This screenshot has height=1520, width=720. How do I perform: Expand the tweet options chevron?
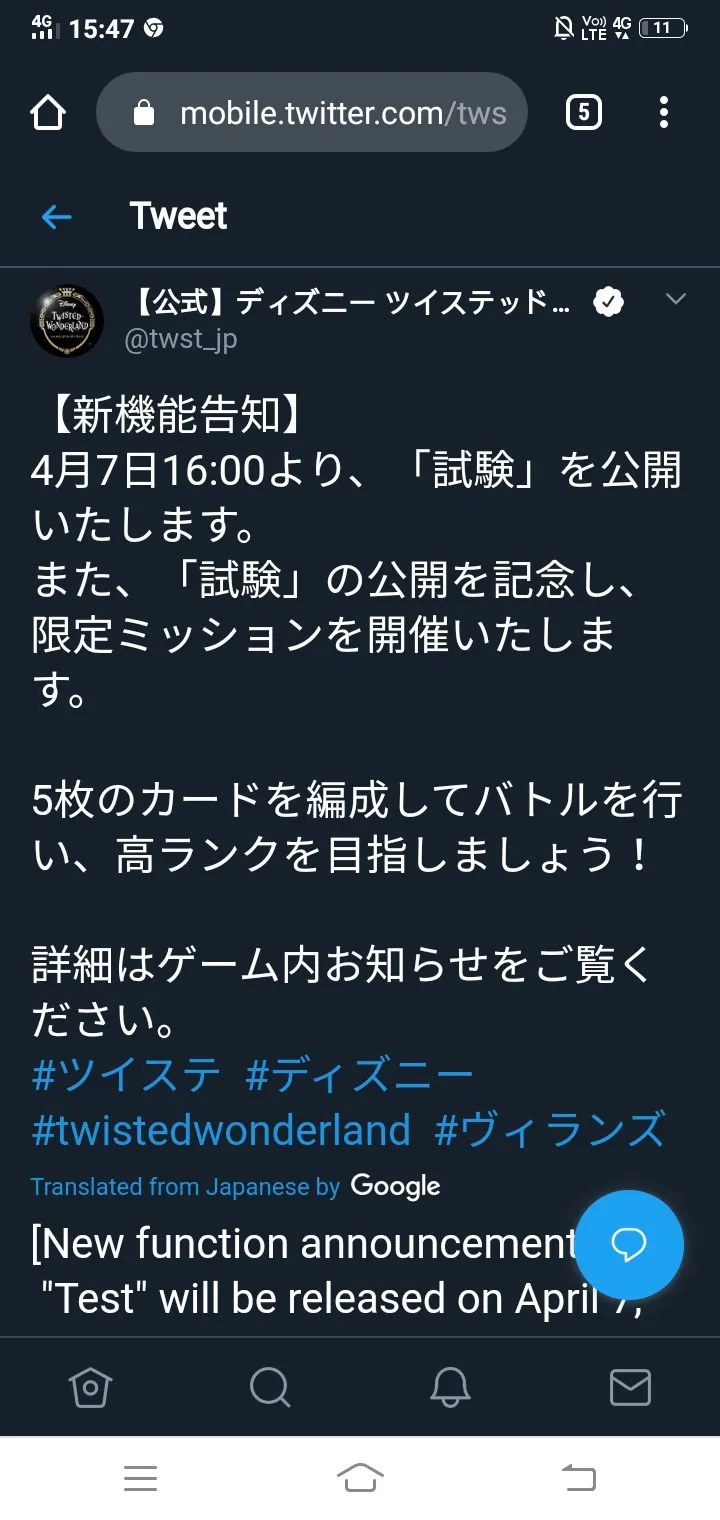(676, 299)
